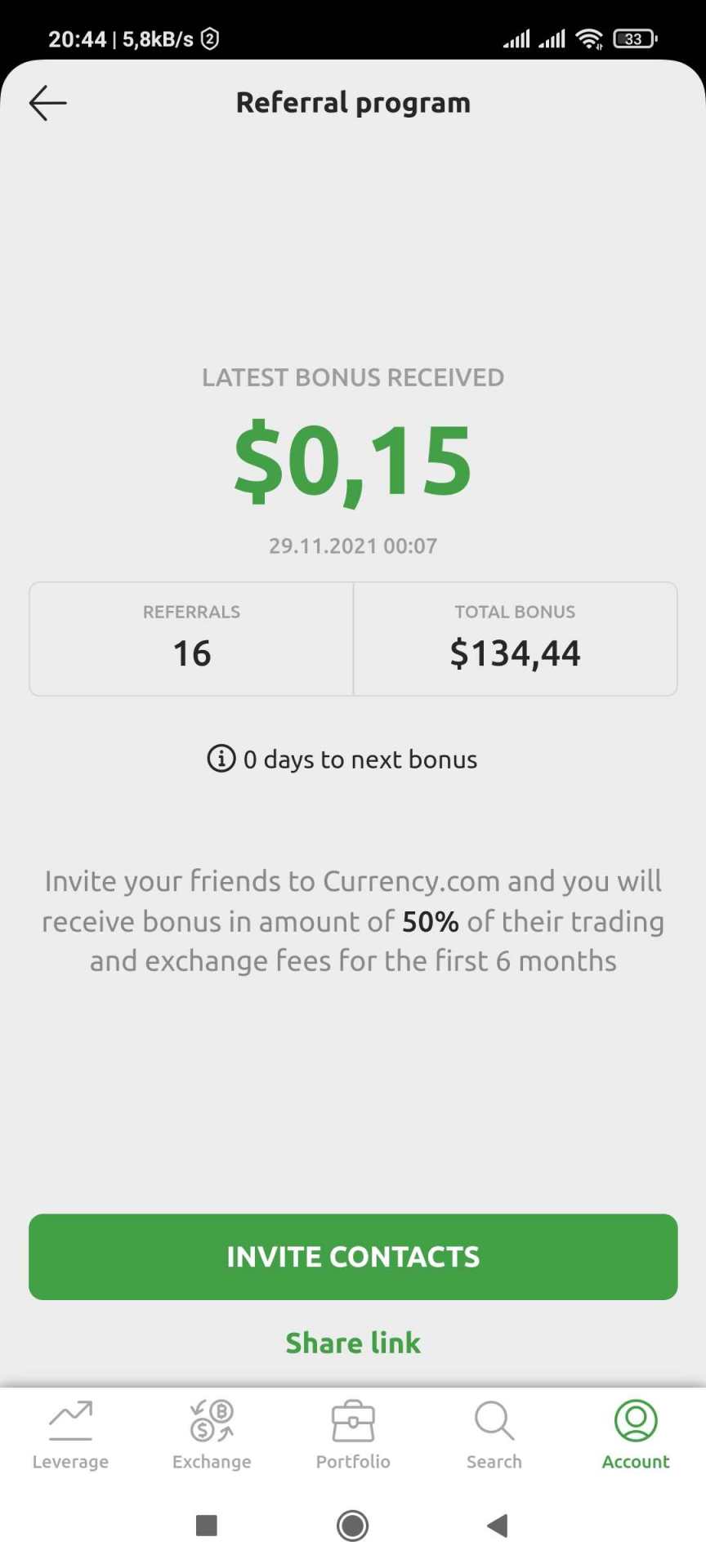The height and width of the screenshot is (1568, 706).
Task: Select the Leverage tab icon
Action: point(70,1419)
